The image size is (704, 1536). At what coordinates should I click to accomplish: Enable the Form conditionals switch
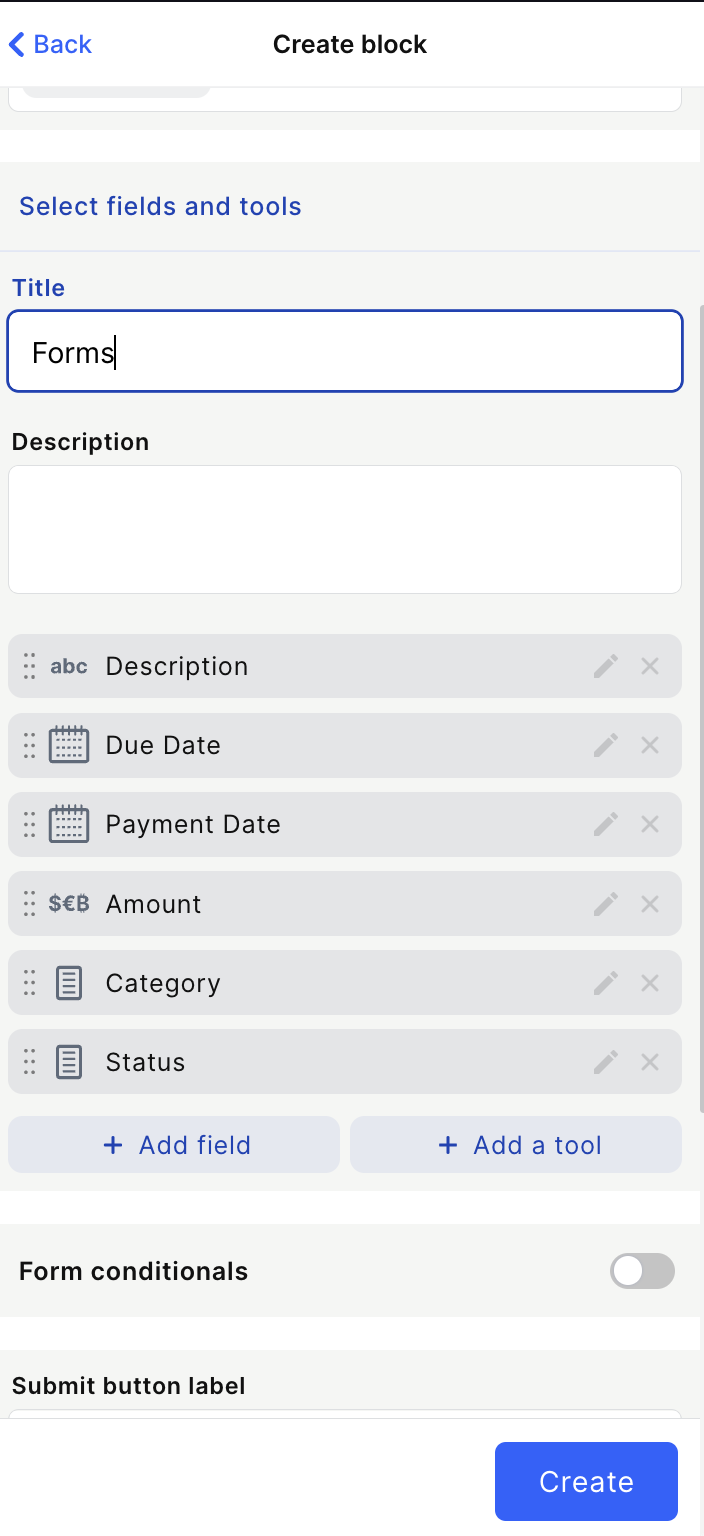(642, 1271)
